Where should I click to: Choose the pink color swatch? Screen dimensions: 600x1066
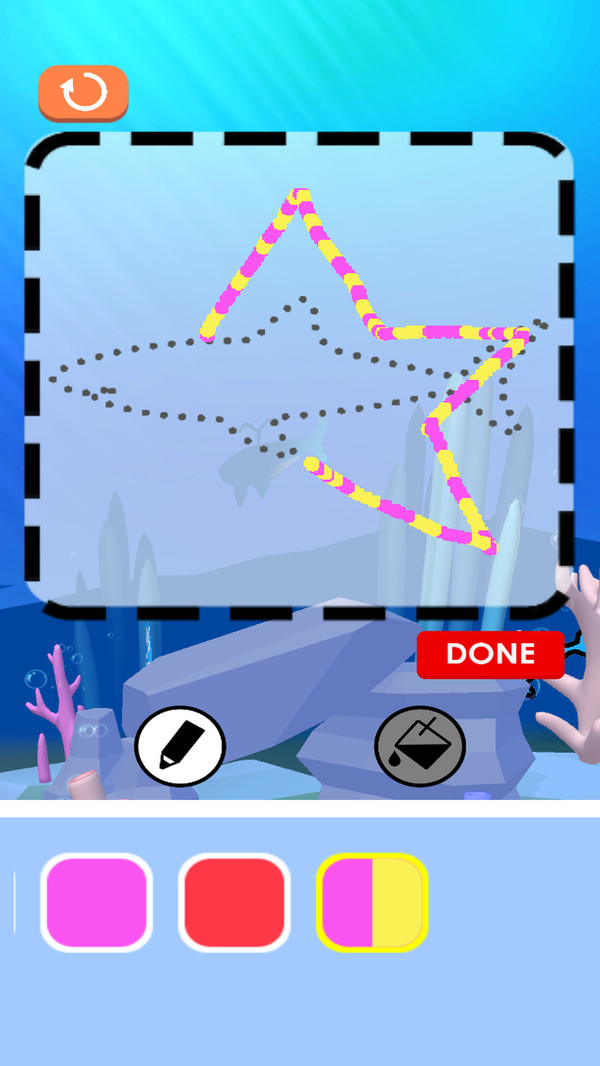click(x=96, y=902)
